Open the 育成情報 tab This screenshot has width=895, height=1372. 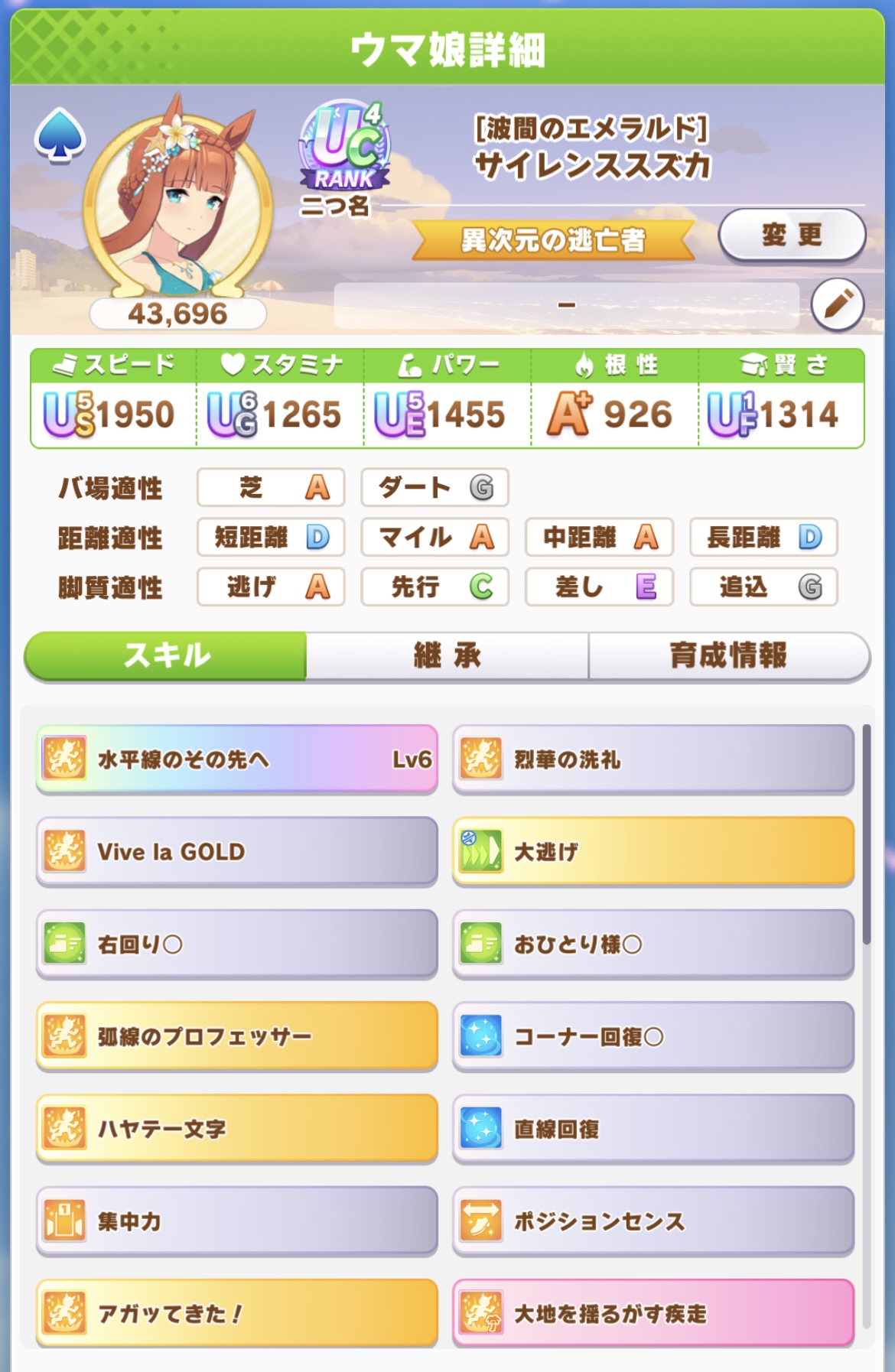click(x=728, y=655)
